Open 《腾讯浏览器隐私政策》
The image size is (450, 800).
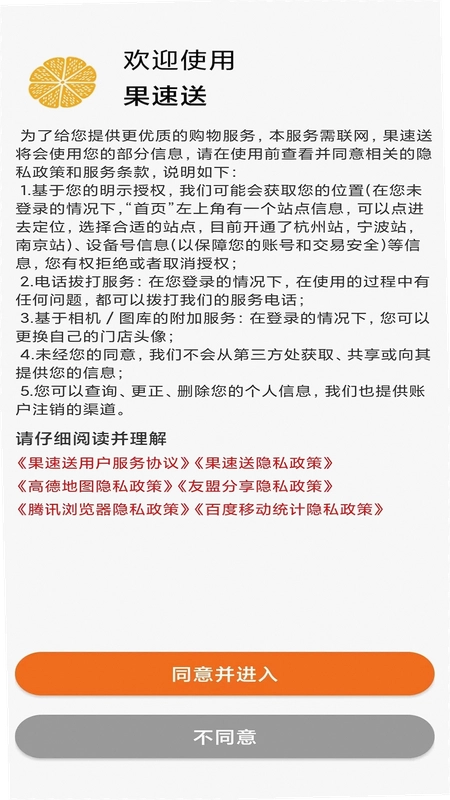pyautogui.click(x=104, y=509)
